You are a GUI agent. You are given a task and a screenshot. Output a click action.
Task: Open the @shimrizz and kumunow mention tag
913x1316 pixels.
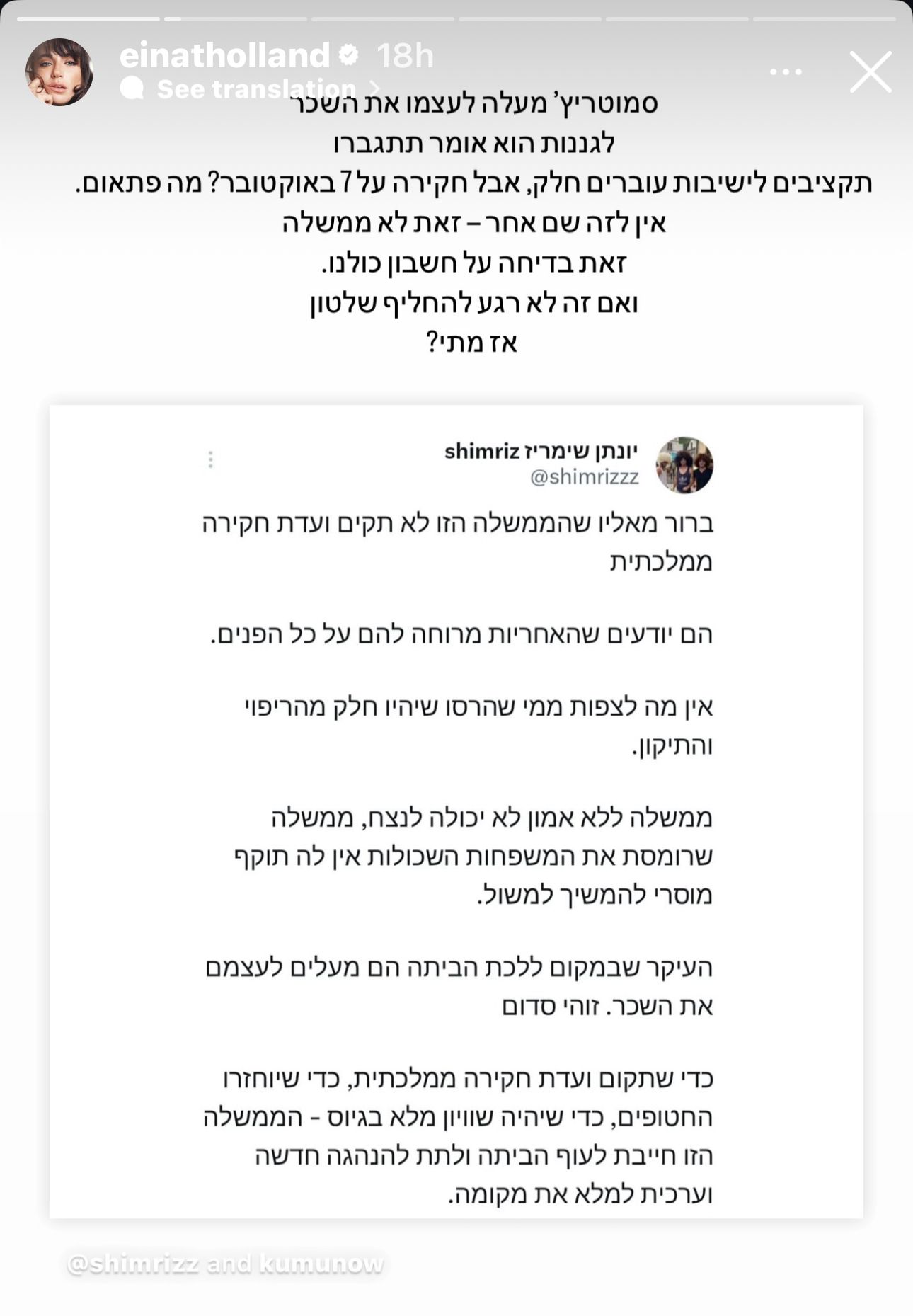225,1264
